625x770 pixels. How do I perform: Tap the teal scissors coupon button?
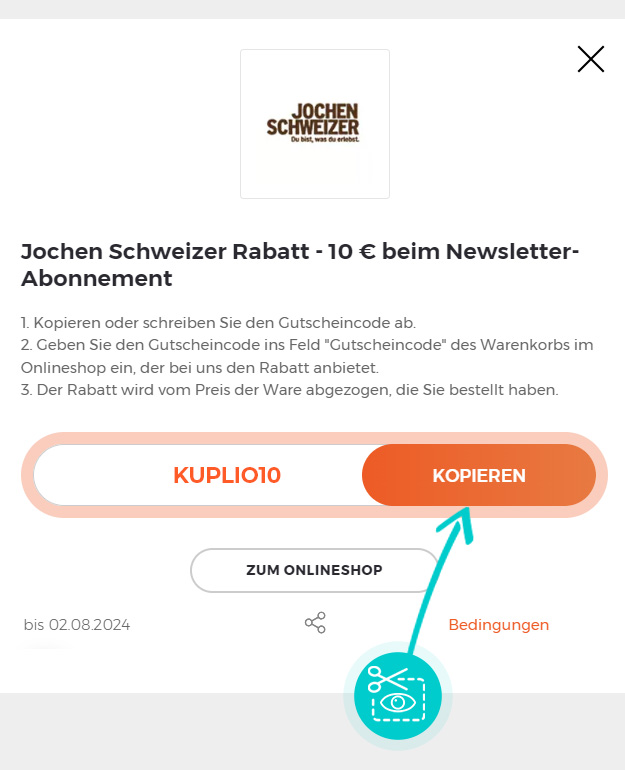pyautogui.click(x=398, y=695)
